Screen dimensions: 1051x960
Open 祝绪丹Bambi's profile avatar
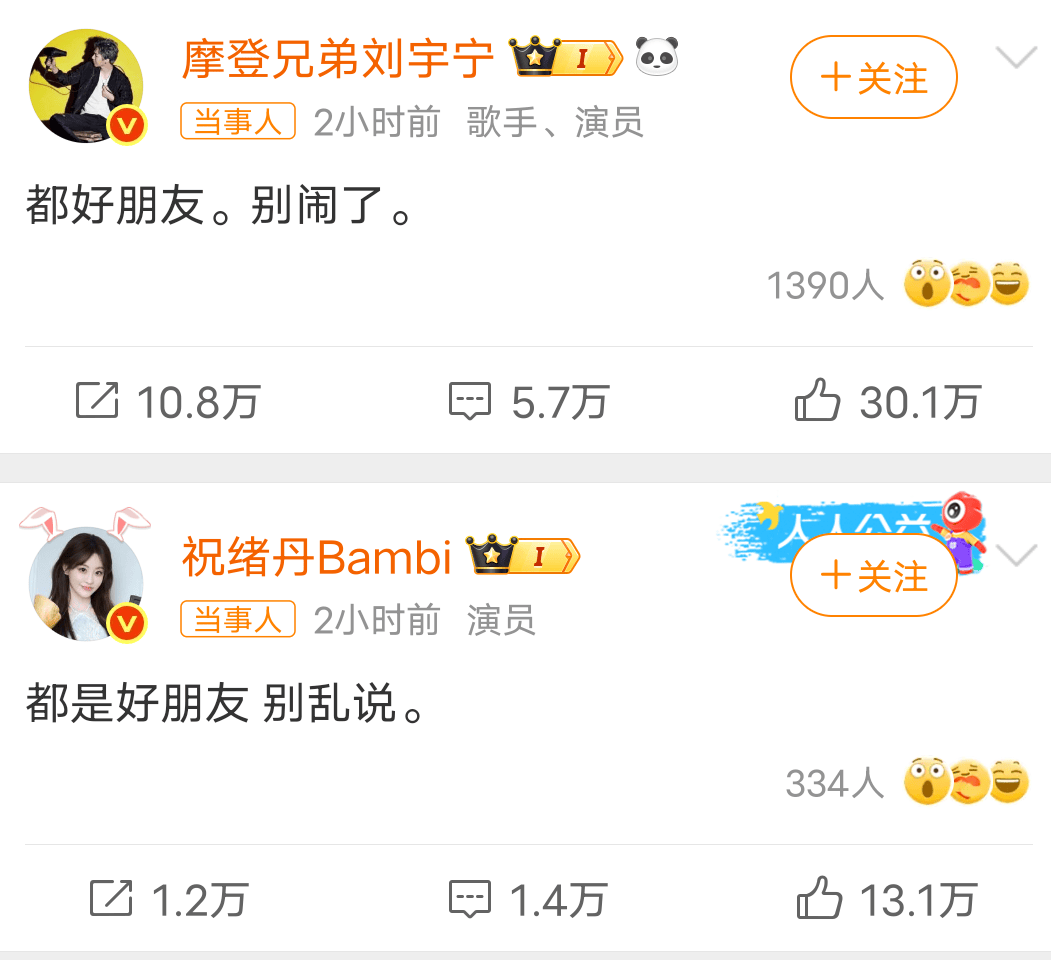pos(86,584)
